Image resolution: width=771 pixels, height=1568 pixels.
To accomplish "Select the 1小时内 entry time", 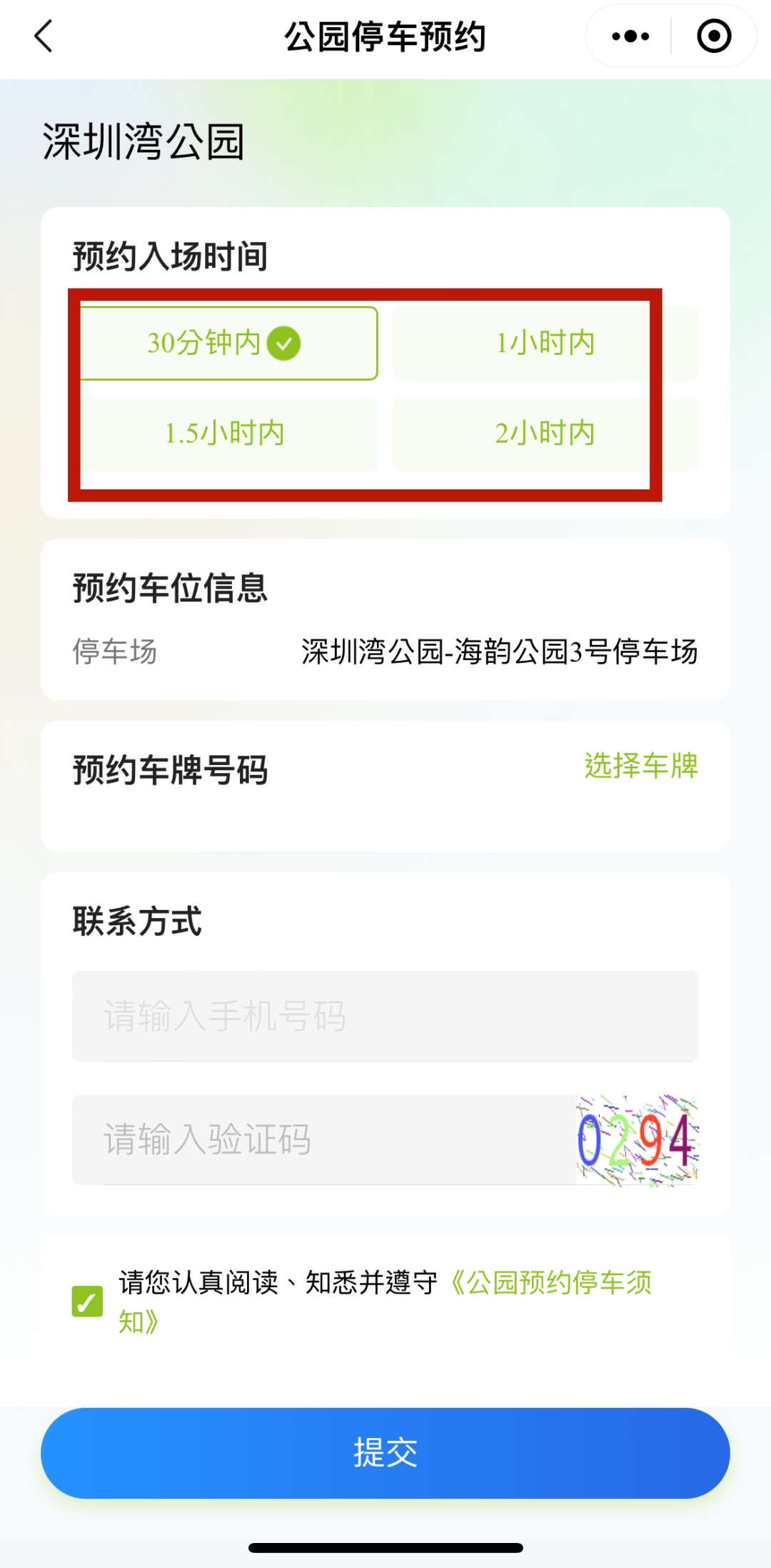I will click(x=545, y=344).
